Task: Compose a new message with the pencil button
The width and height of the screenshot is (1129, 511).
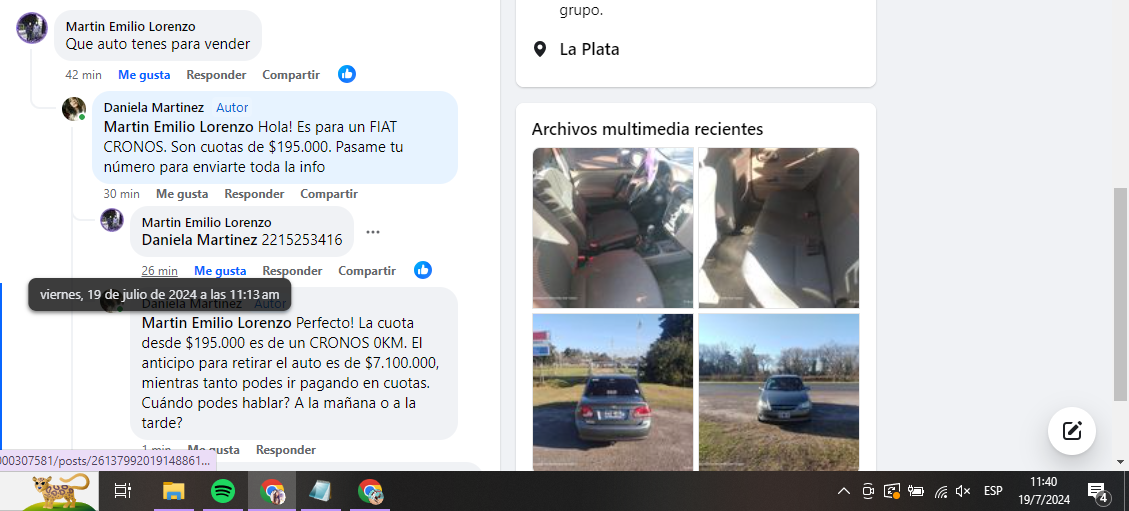Action: (1072, 431)
